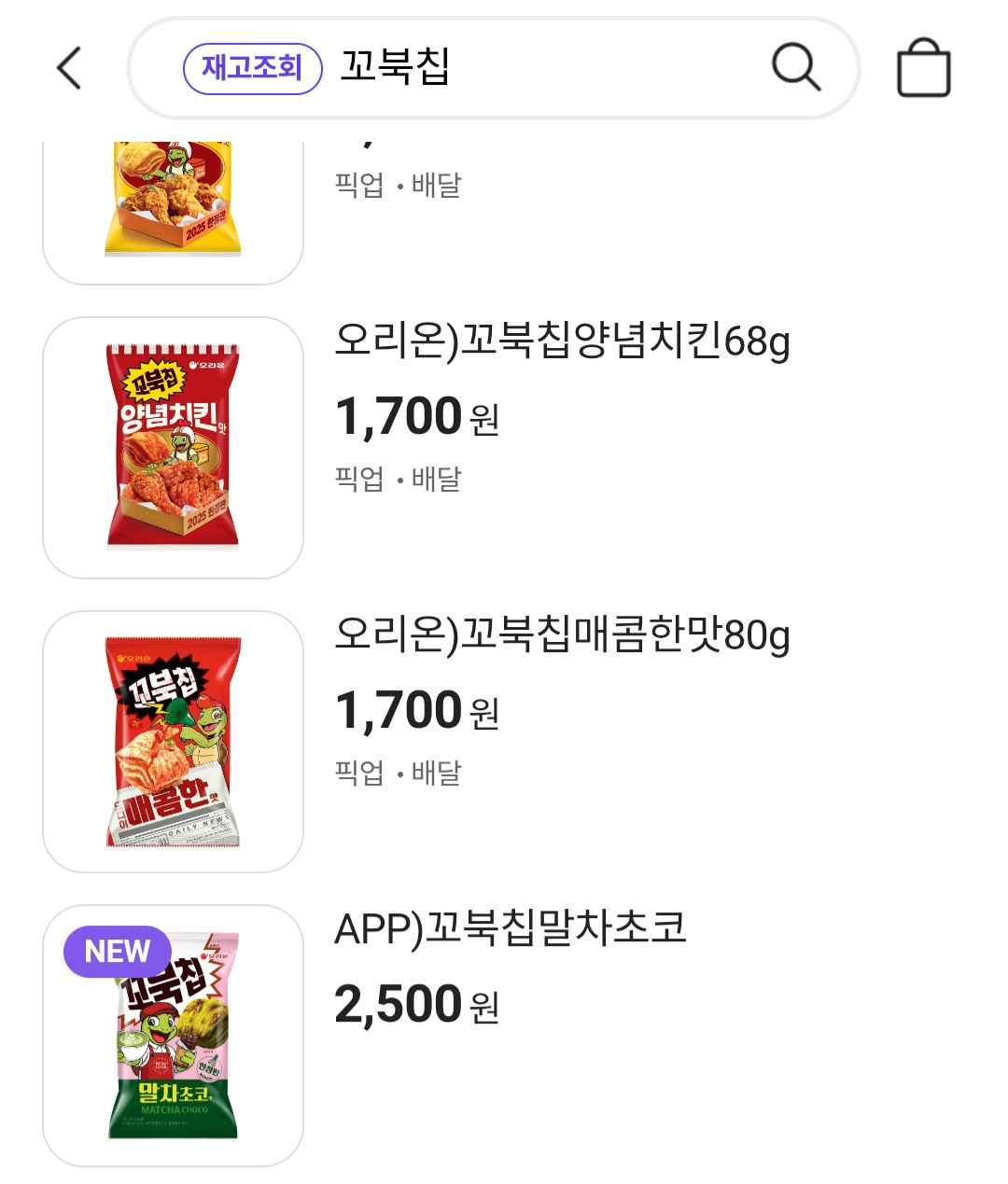Open 오리온)꼬북칩양념치킨68g product
Screen dimensions: 1008x1184
coord(562,341)
